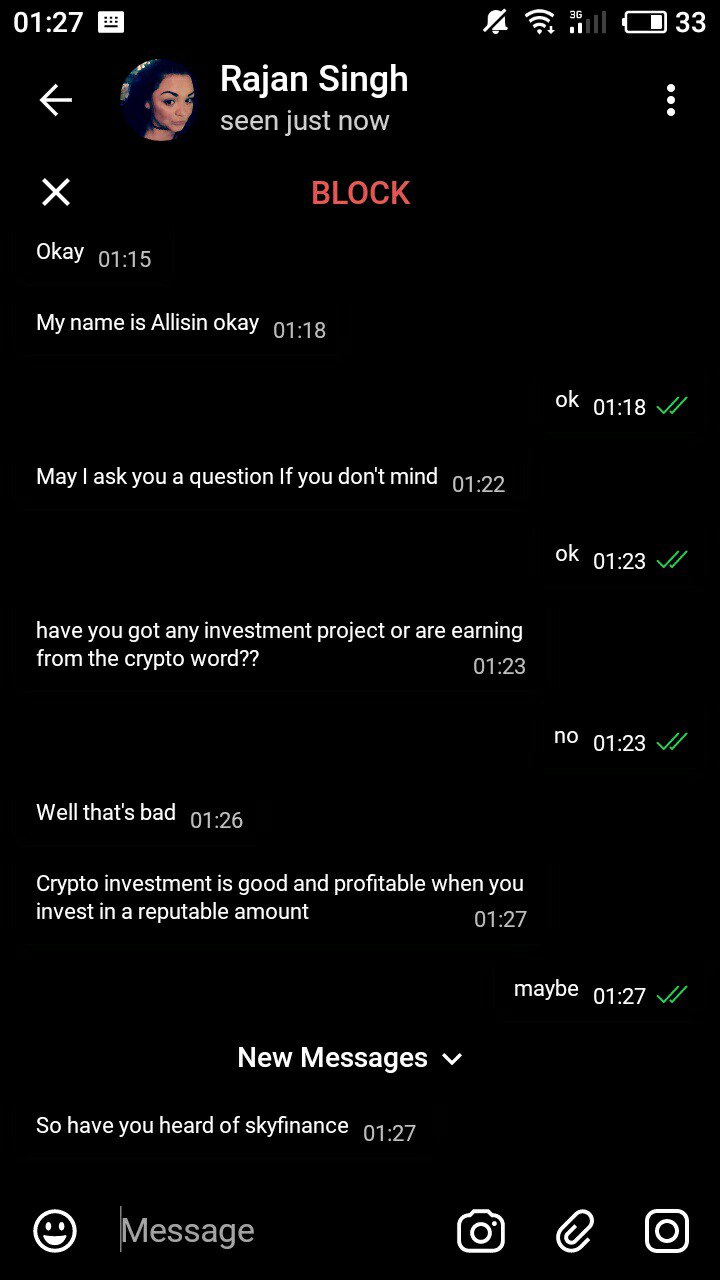This screenshot has height=1280, width=720.
Task: Attach a file with the paperclip
Action: tap(576, 1231)
